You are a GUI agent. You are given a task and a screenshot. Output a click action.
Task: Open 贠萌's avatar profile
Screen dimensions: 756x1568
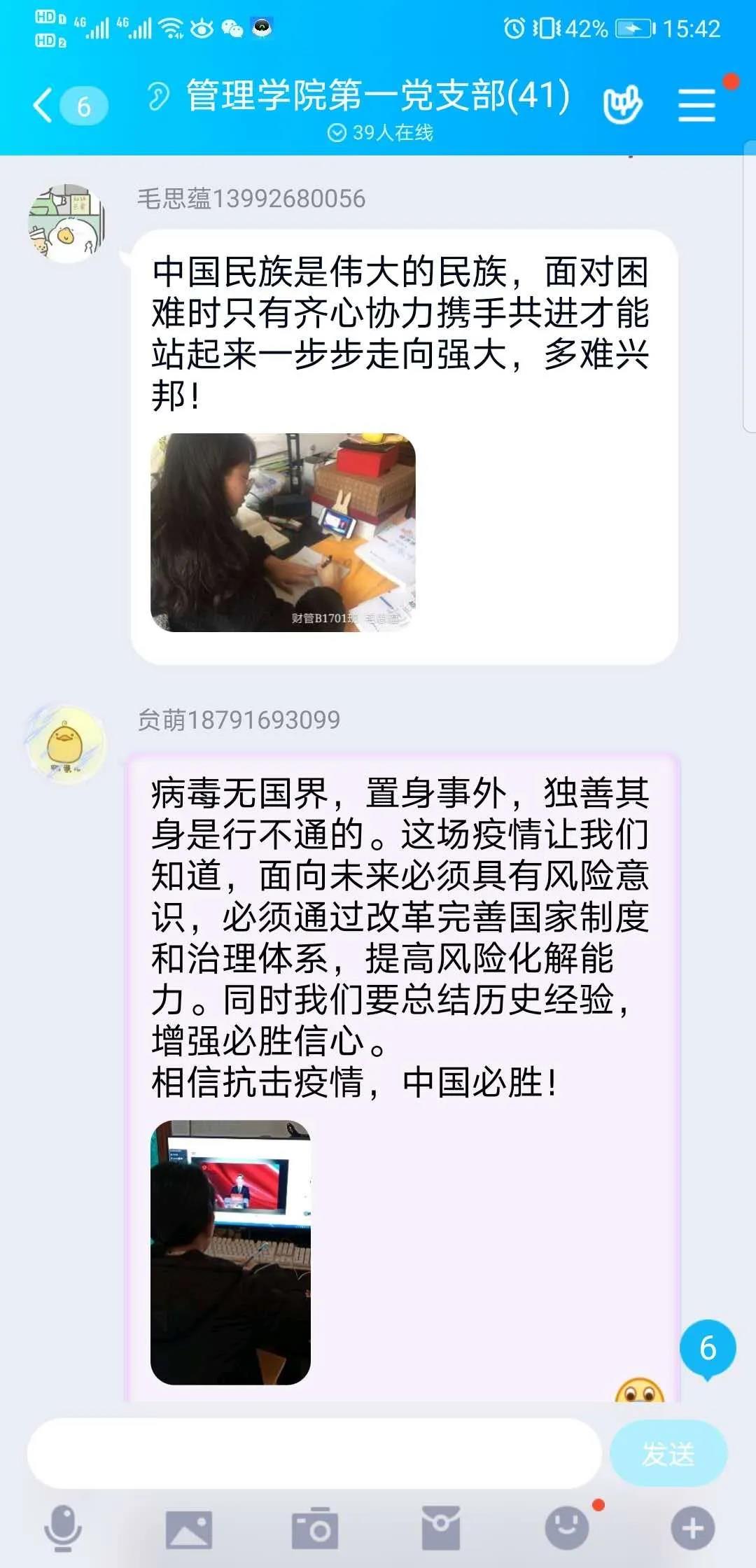pyautogui.click(x=66, y=743)
